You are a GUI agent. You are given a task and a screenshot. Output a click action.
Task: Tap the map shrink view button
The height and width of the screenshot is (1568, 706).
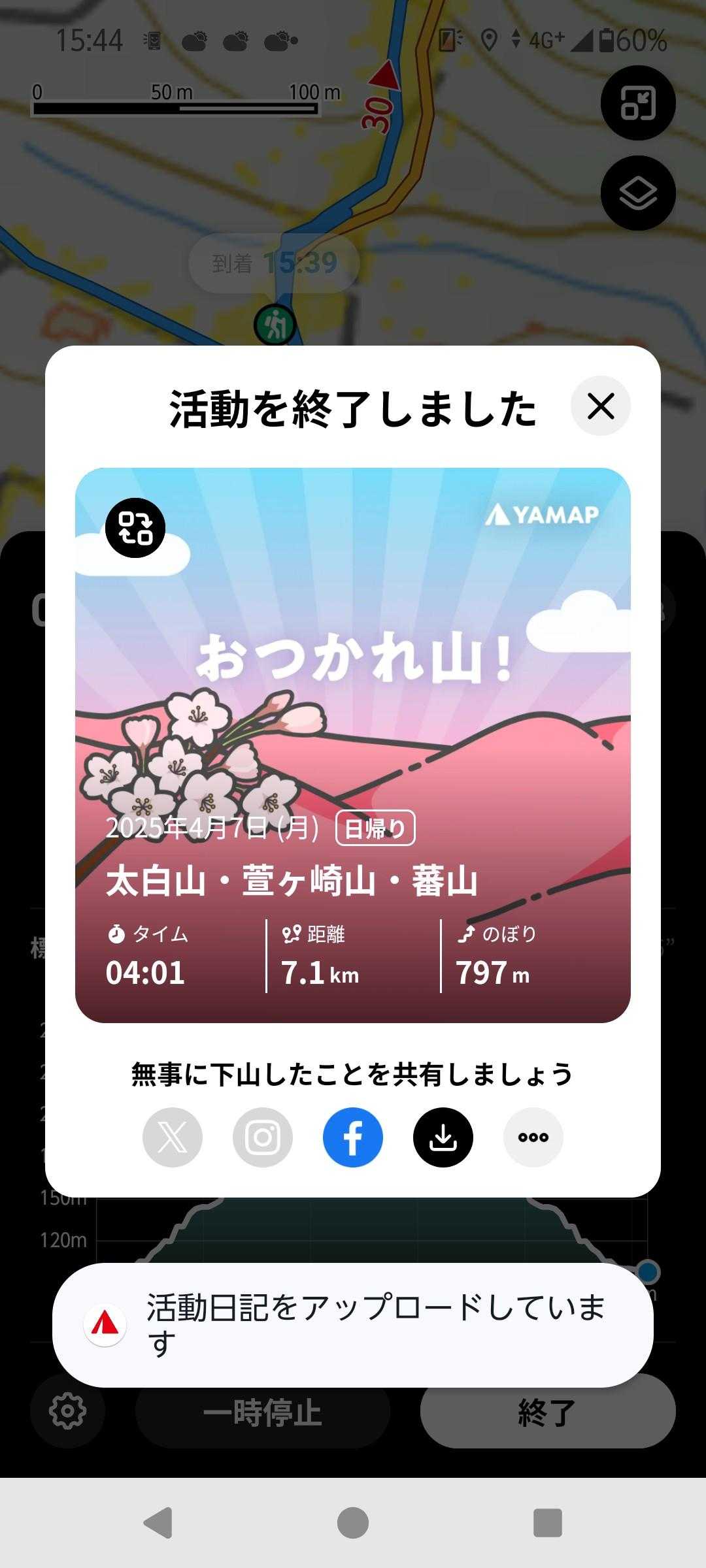638,103
